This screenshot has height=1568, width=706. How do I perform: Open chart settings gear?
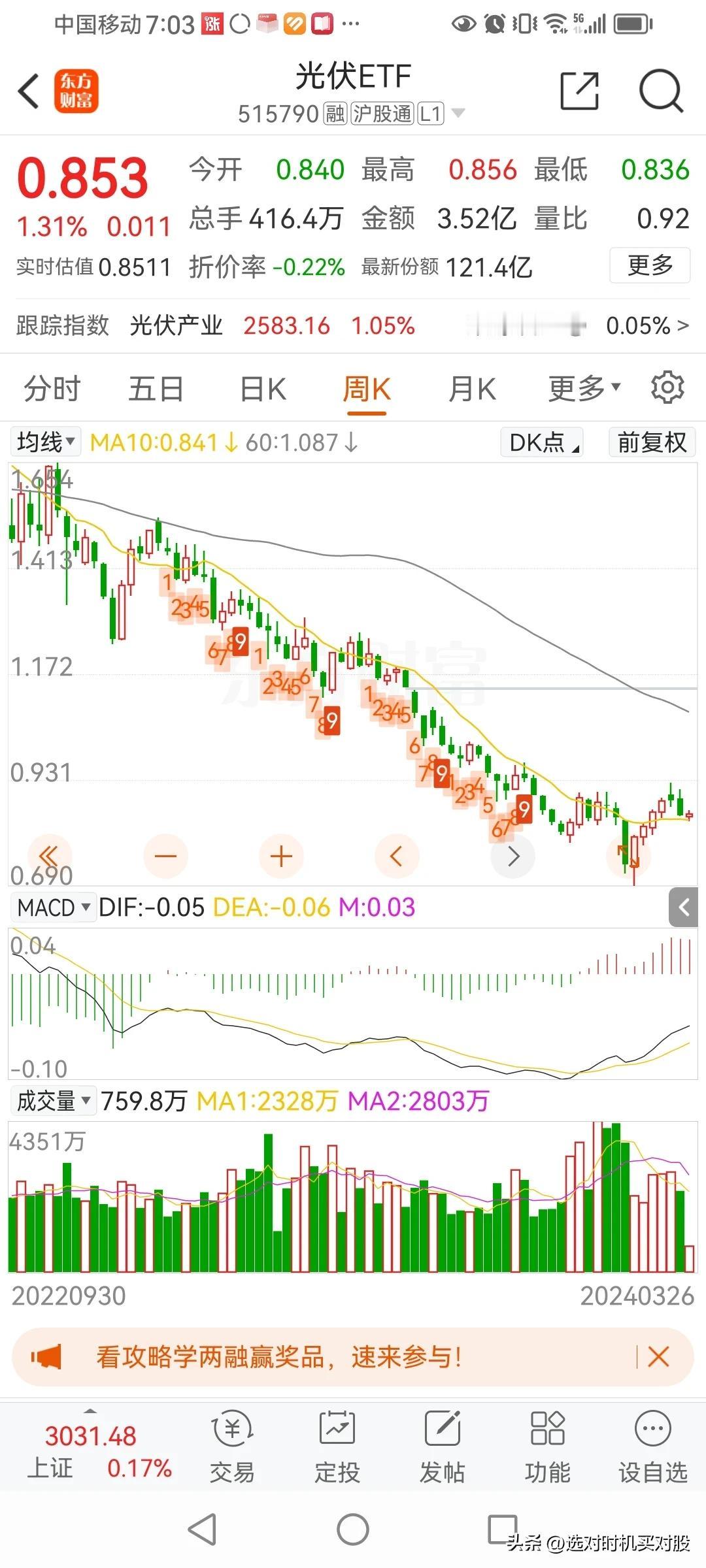667,388
